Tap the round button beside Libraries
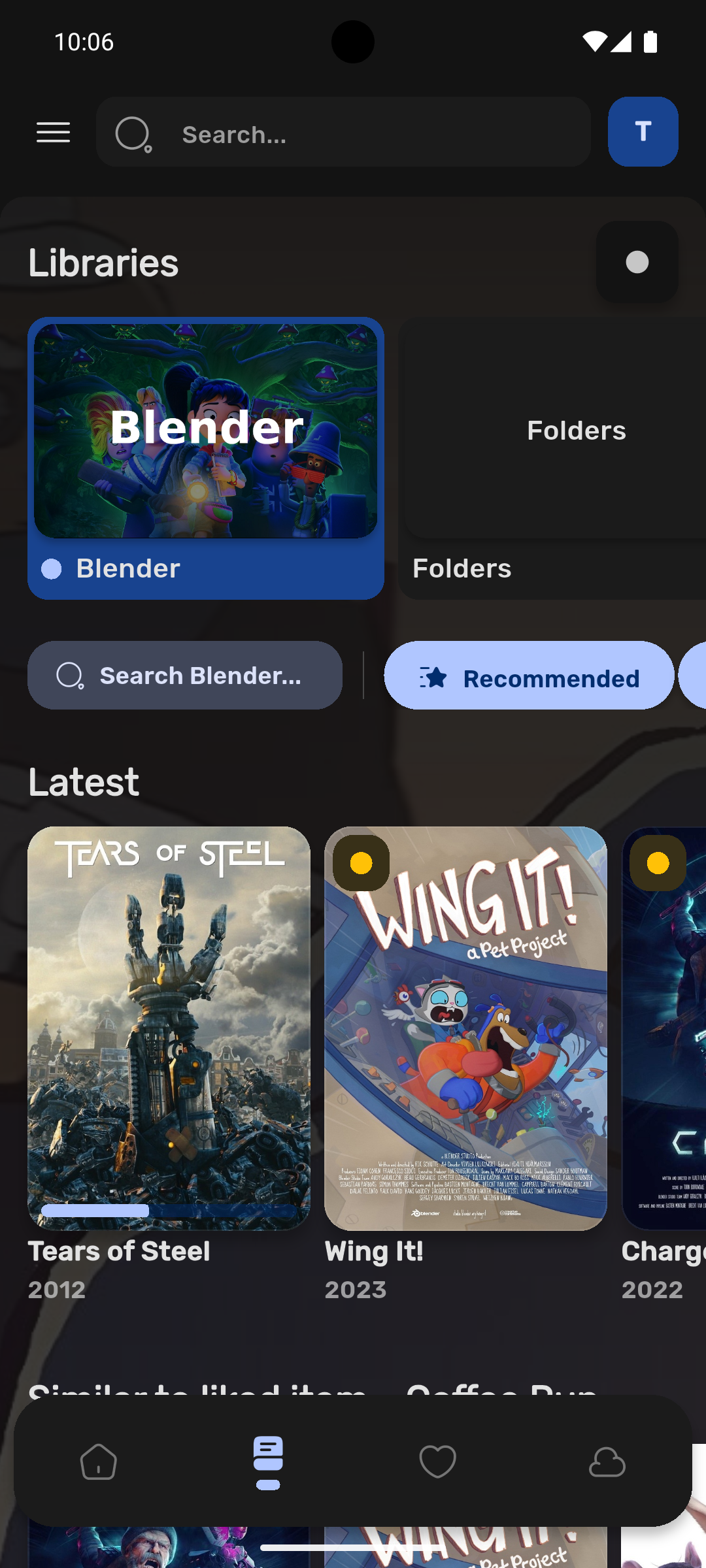 pos(637,262)
